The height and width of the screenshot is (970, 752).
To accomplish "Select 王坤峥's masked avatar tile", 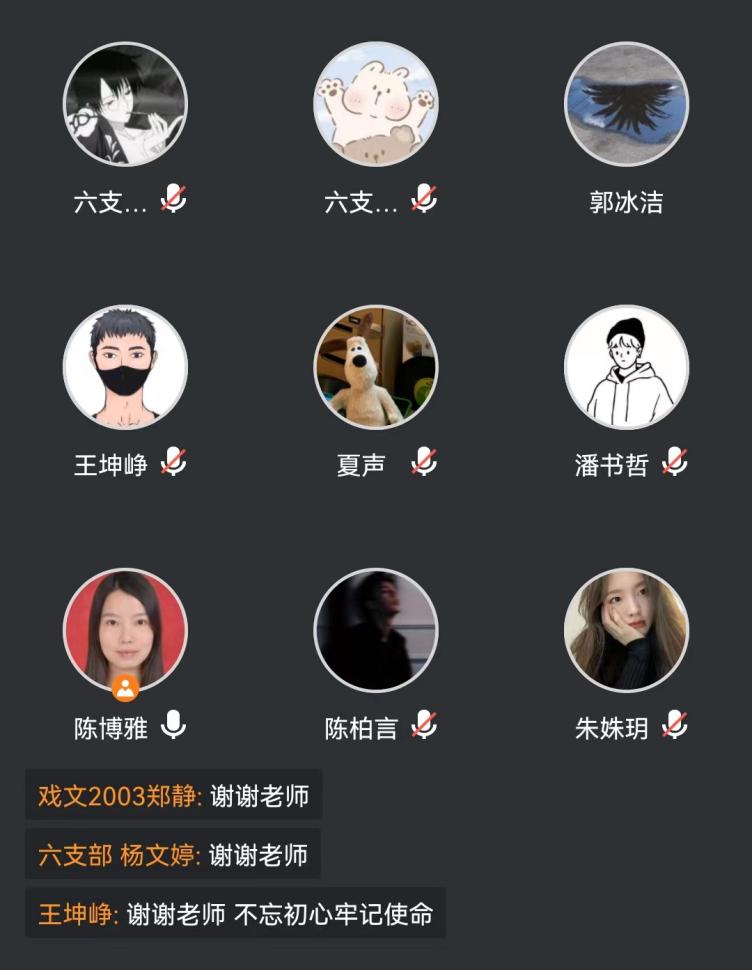I will (125, 367).
